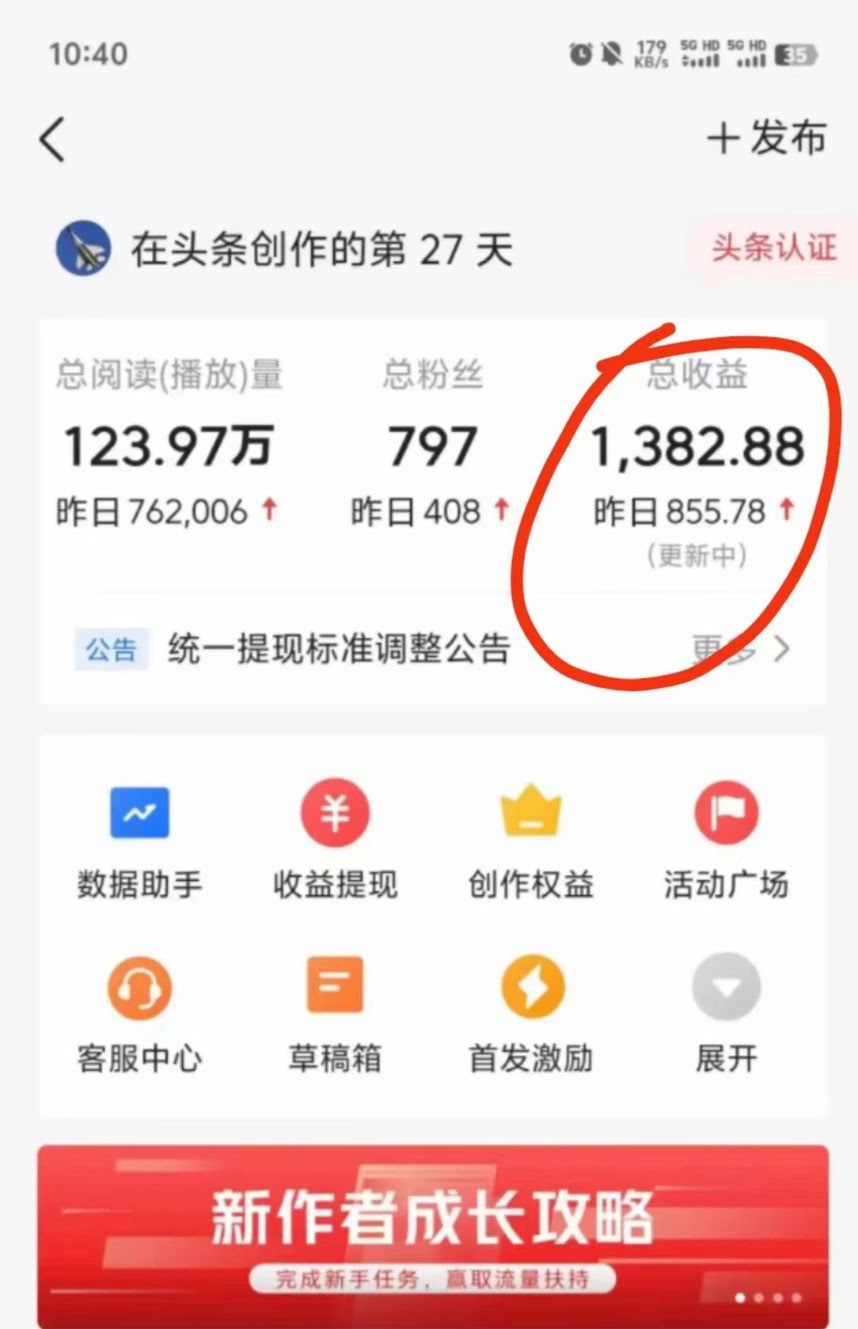Screen dimensions: 858x1329
Task: Go back using the top-left arrow
Action: click(53, 139)
